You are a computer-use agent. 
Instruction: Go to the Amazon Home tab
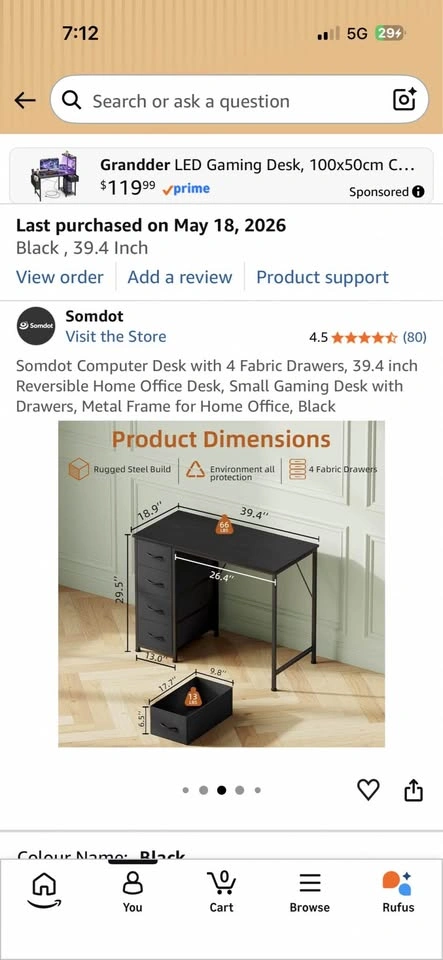click(44, 891)
